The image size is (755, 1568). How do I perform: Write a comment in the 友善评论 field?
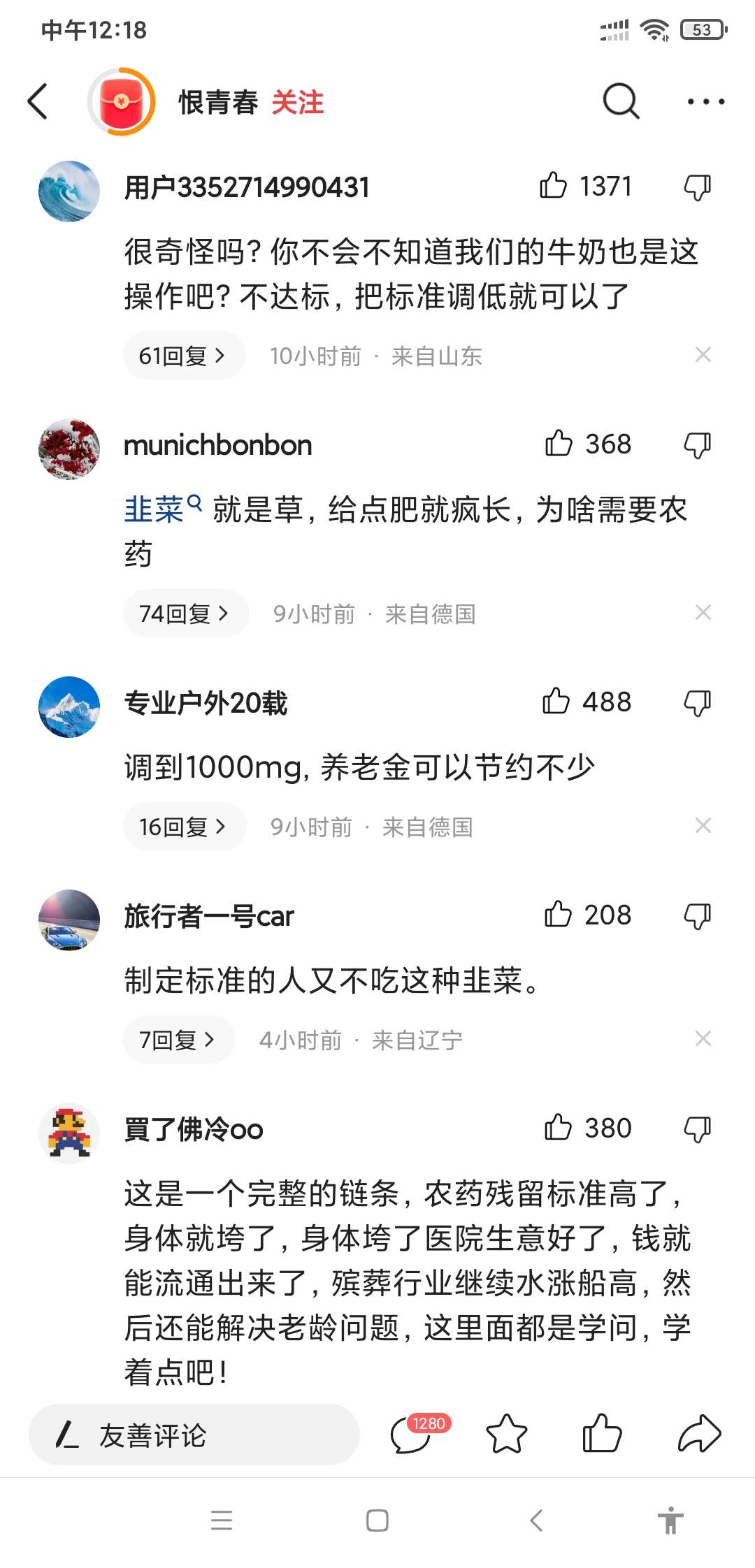(194, 1435)
